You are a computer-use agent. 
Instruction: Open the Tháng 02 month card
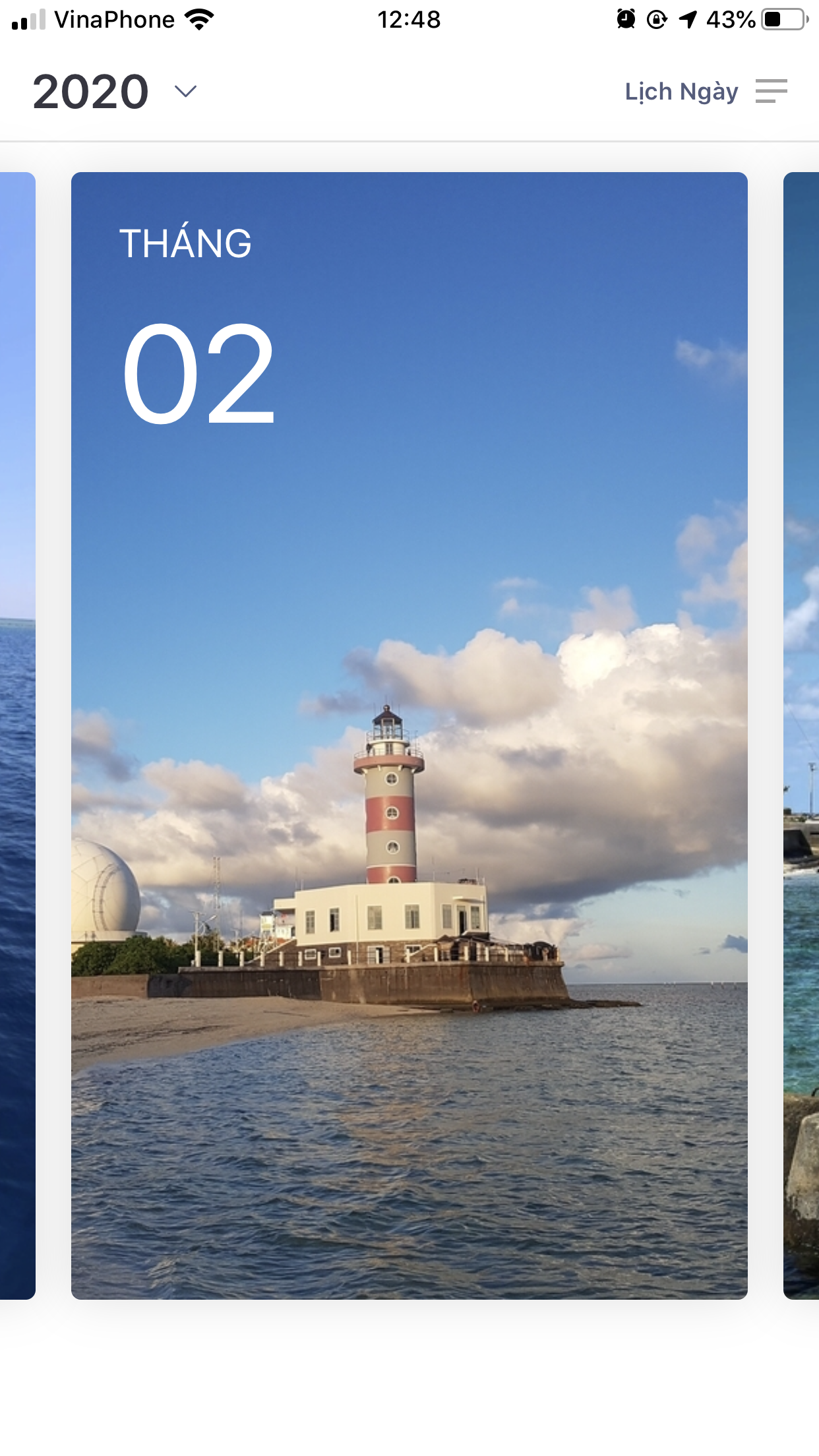click(409, 735)
